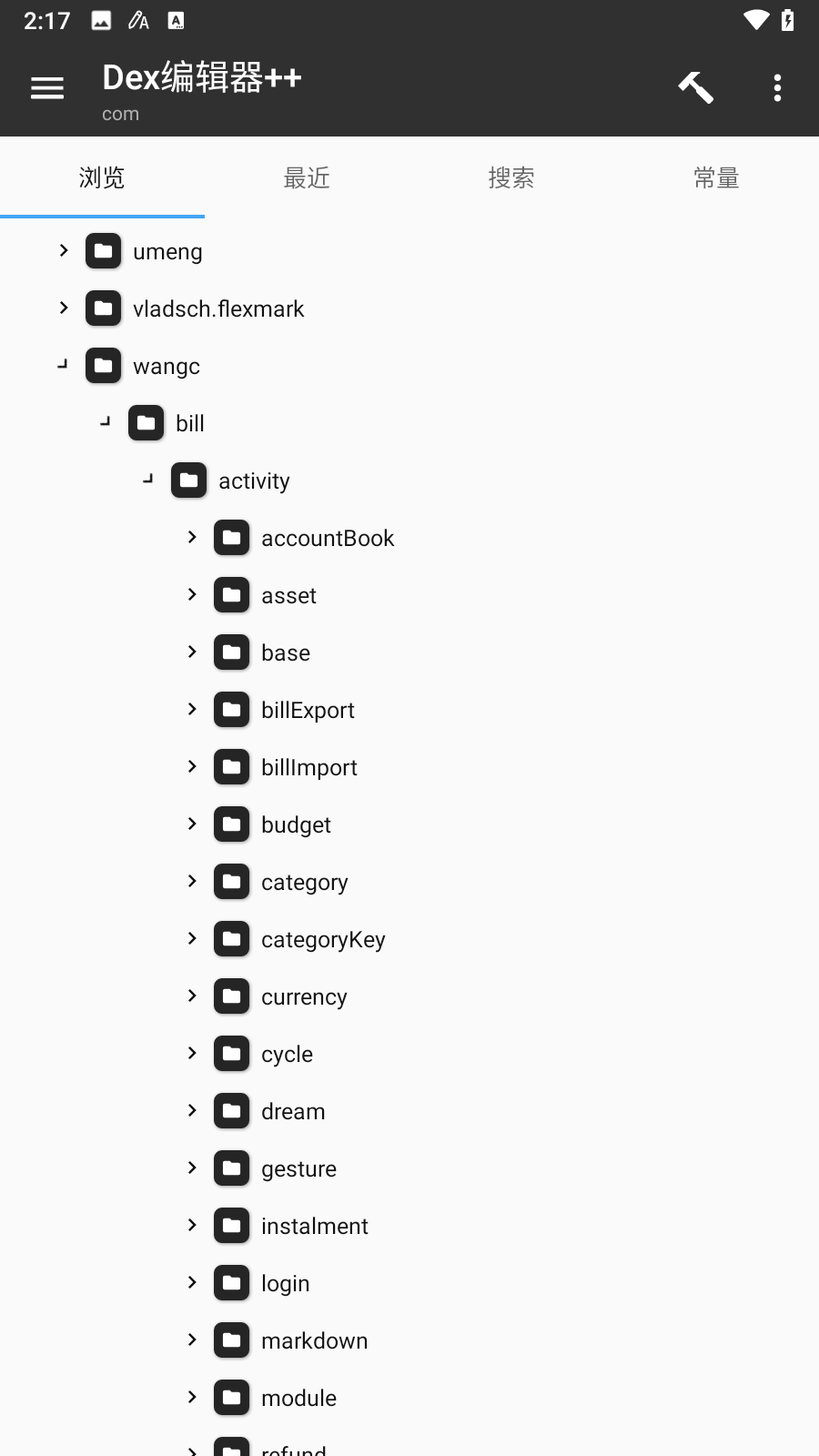This screenshot has height=1456, width=819.
Task: Collapse the wangc folder
Action: [x=63, y=364]
